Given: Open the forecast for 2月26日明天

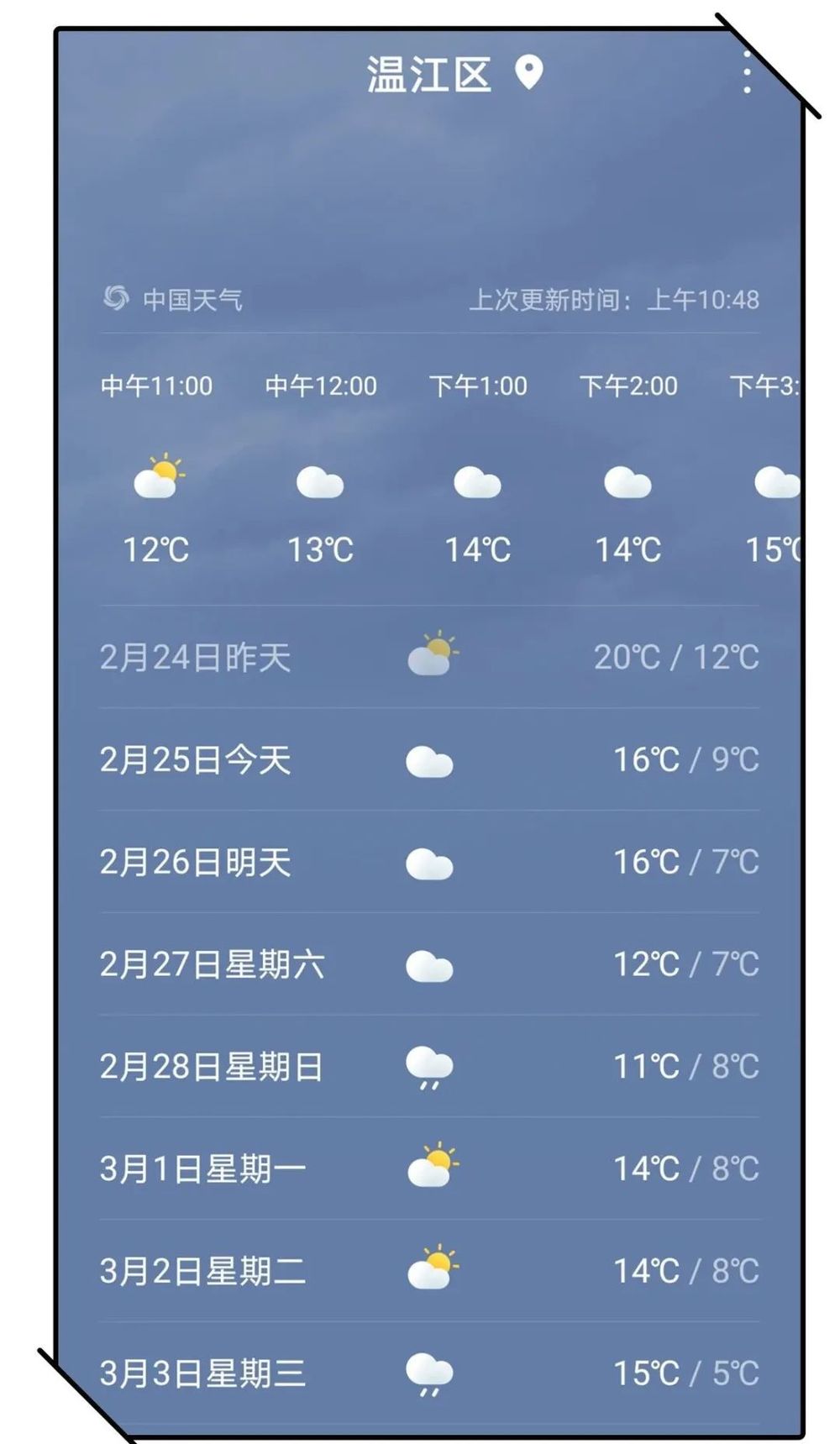Looking at the screenshot, I should 429,862.
